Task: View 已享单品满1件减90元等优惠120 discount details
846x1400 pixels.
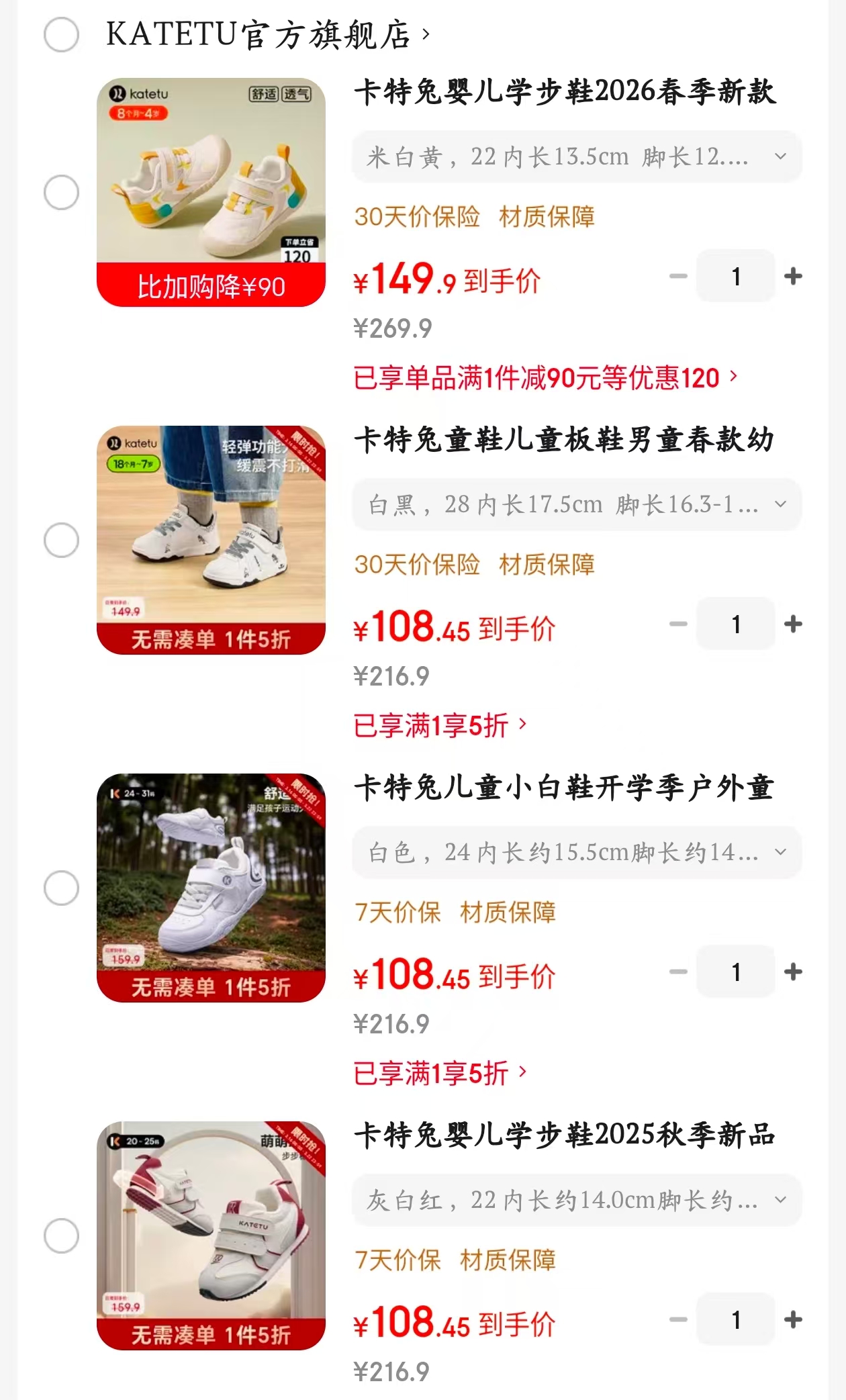Action: (545, 378)
